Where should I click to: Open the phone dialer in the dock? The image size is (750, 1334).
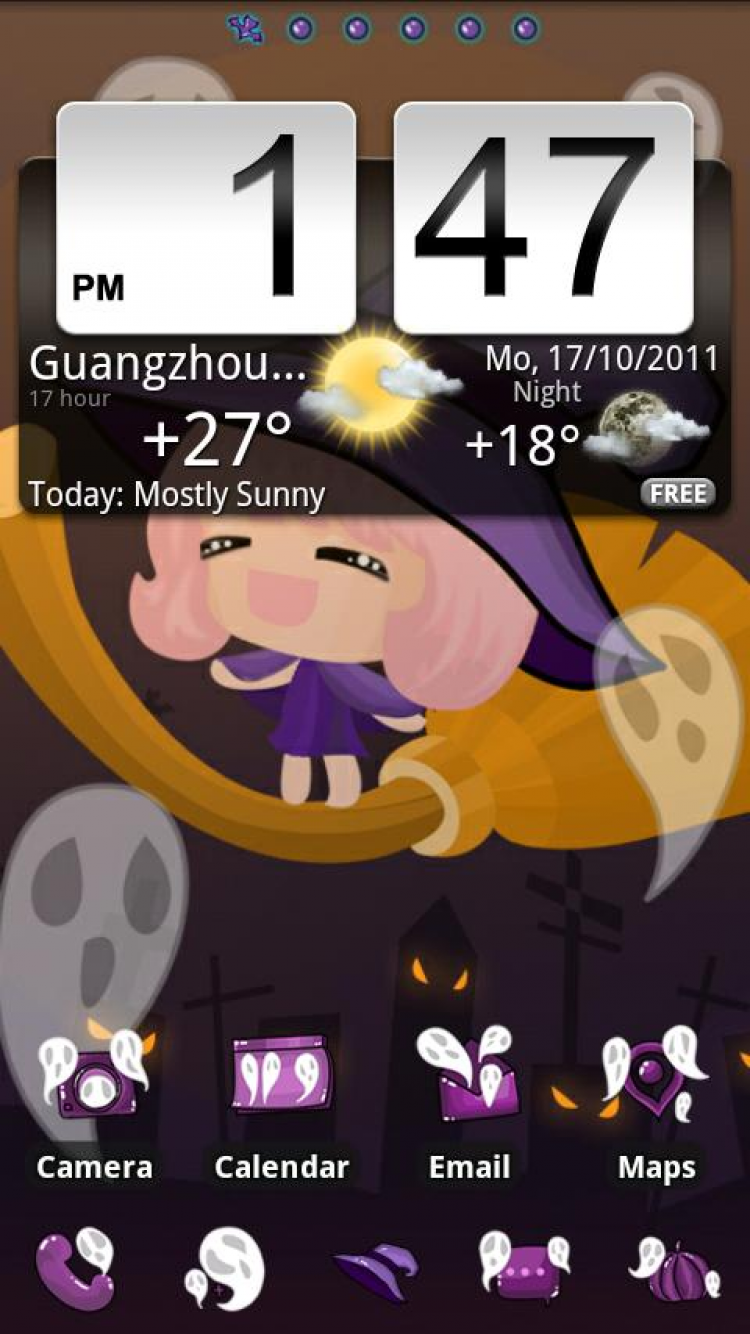(75, 1268)
